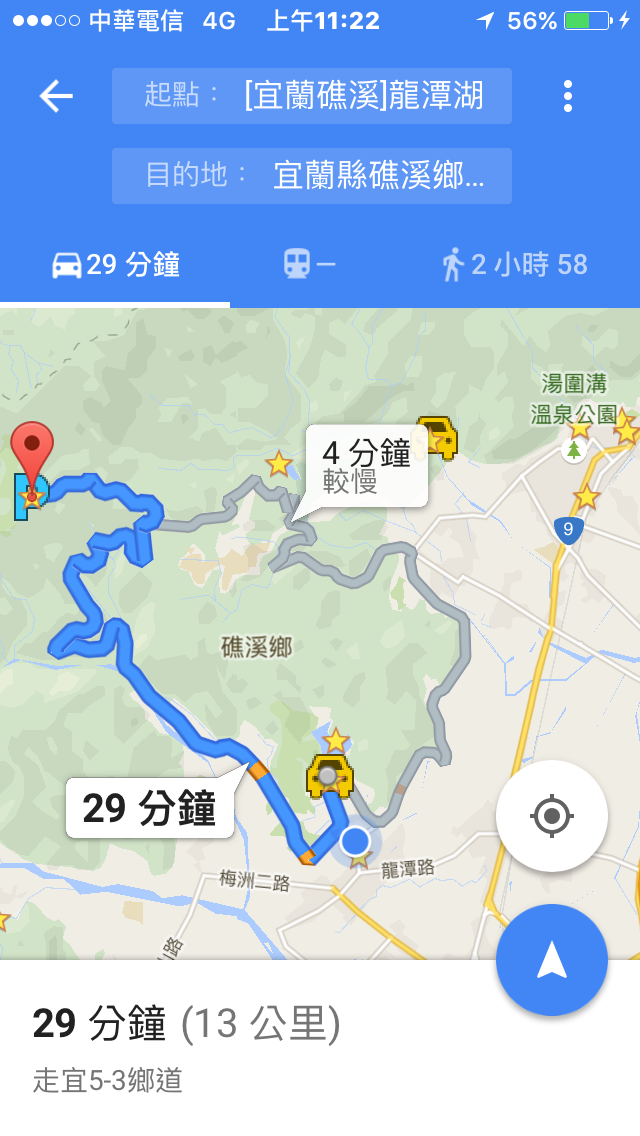Image resolution: width=640 pixels, height=1136 pixels.
Task: Edit the starting point 龍潭湖 field
Action: [x=312, y=96]
